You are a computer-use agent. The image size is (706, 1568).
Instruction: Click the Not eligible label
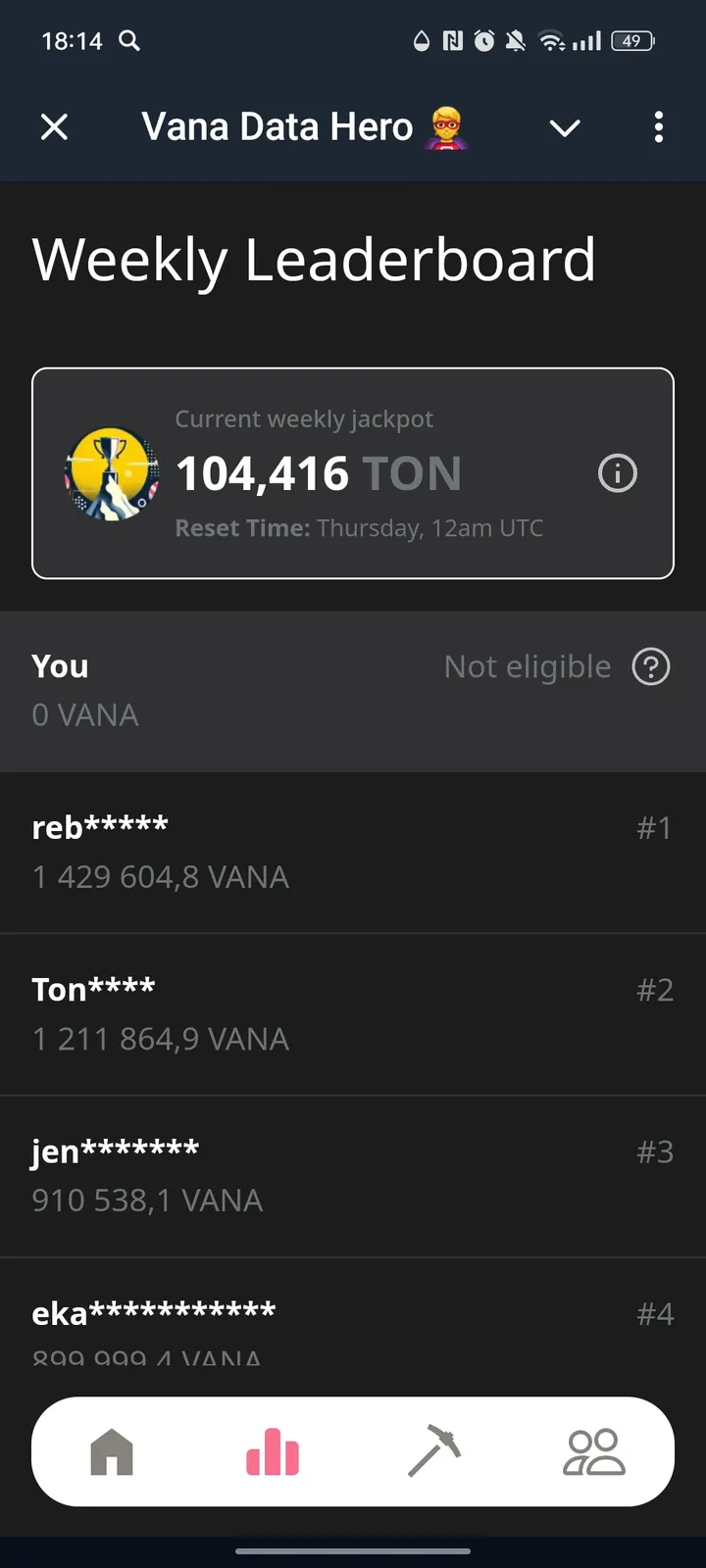pos(527,666)
